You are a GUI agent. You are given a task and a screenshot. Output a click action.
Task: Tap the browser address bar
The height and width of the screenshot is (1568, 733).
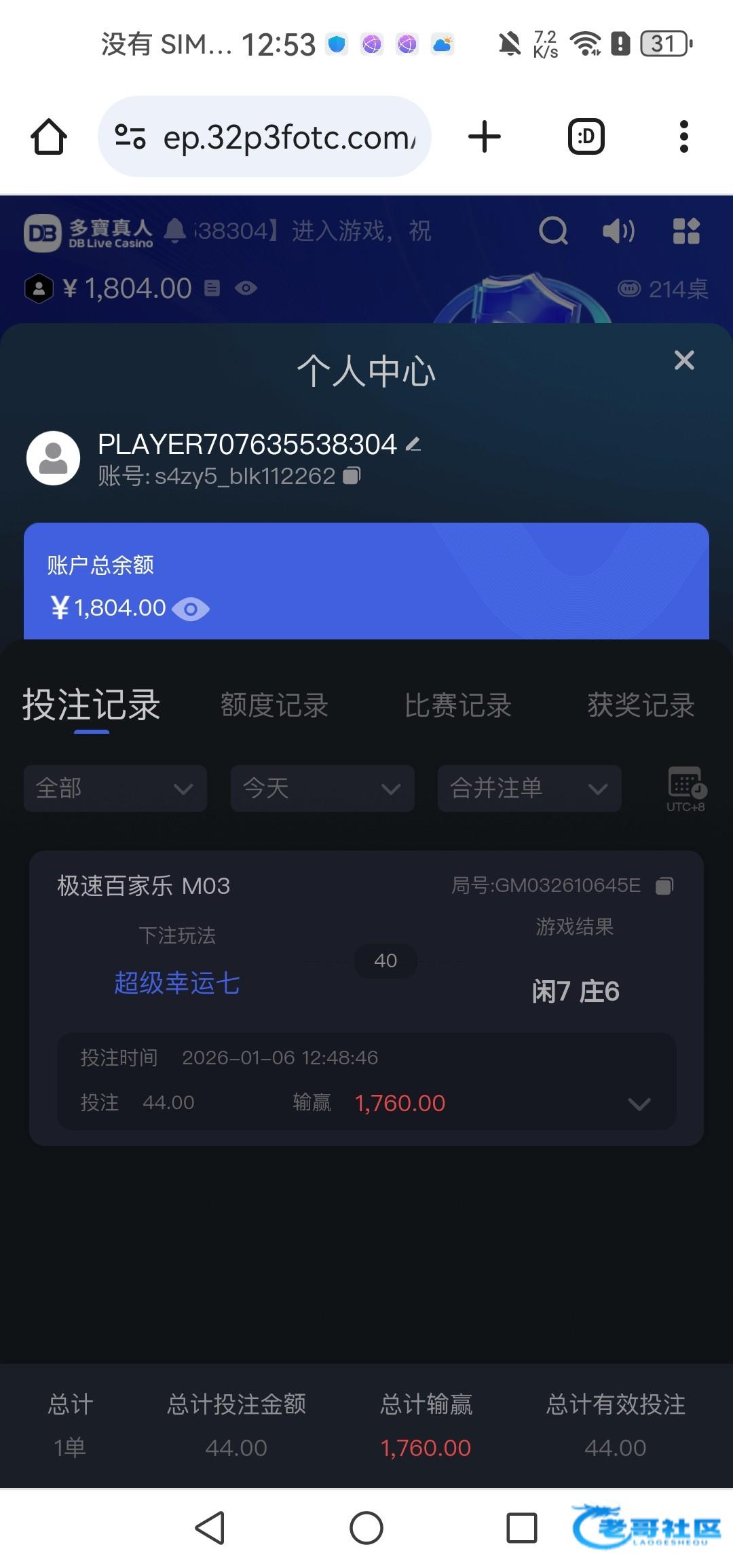click(x=265, y=136)
